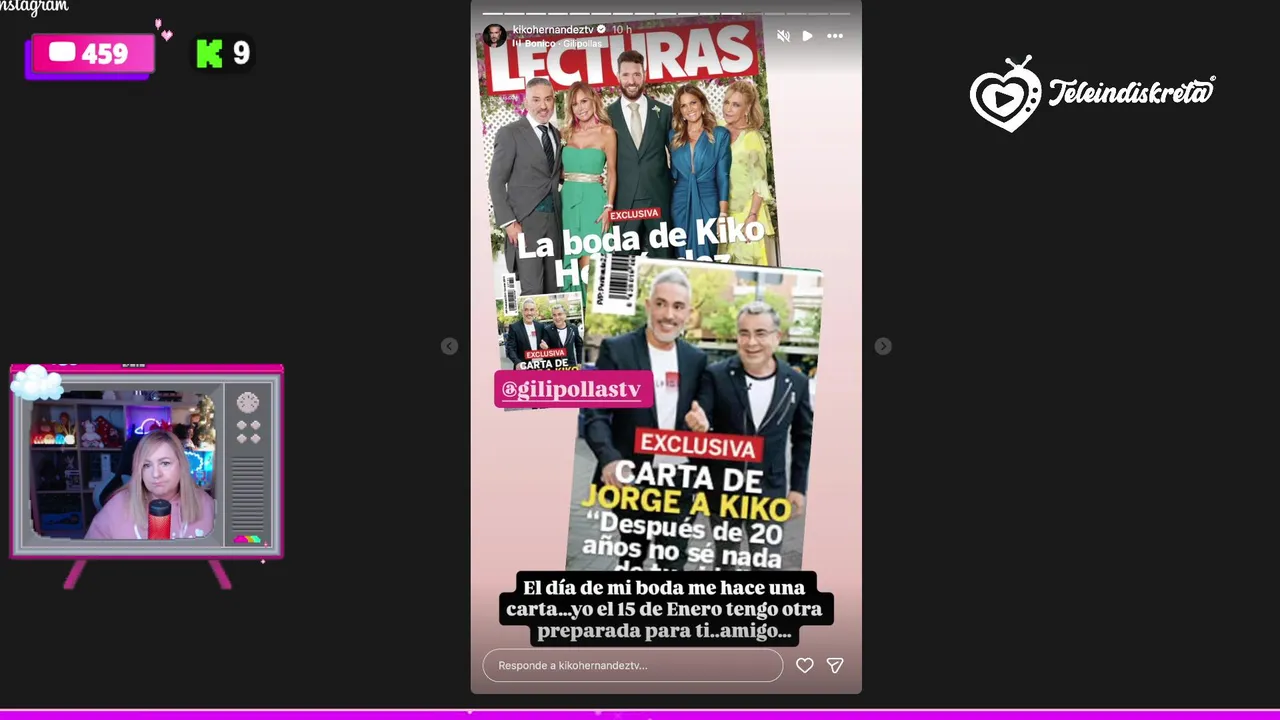The height and width of the screenshot is (720, 1280).
Task: Share the story via the paper plane
Action: click(x=835, y=665)
